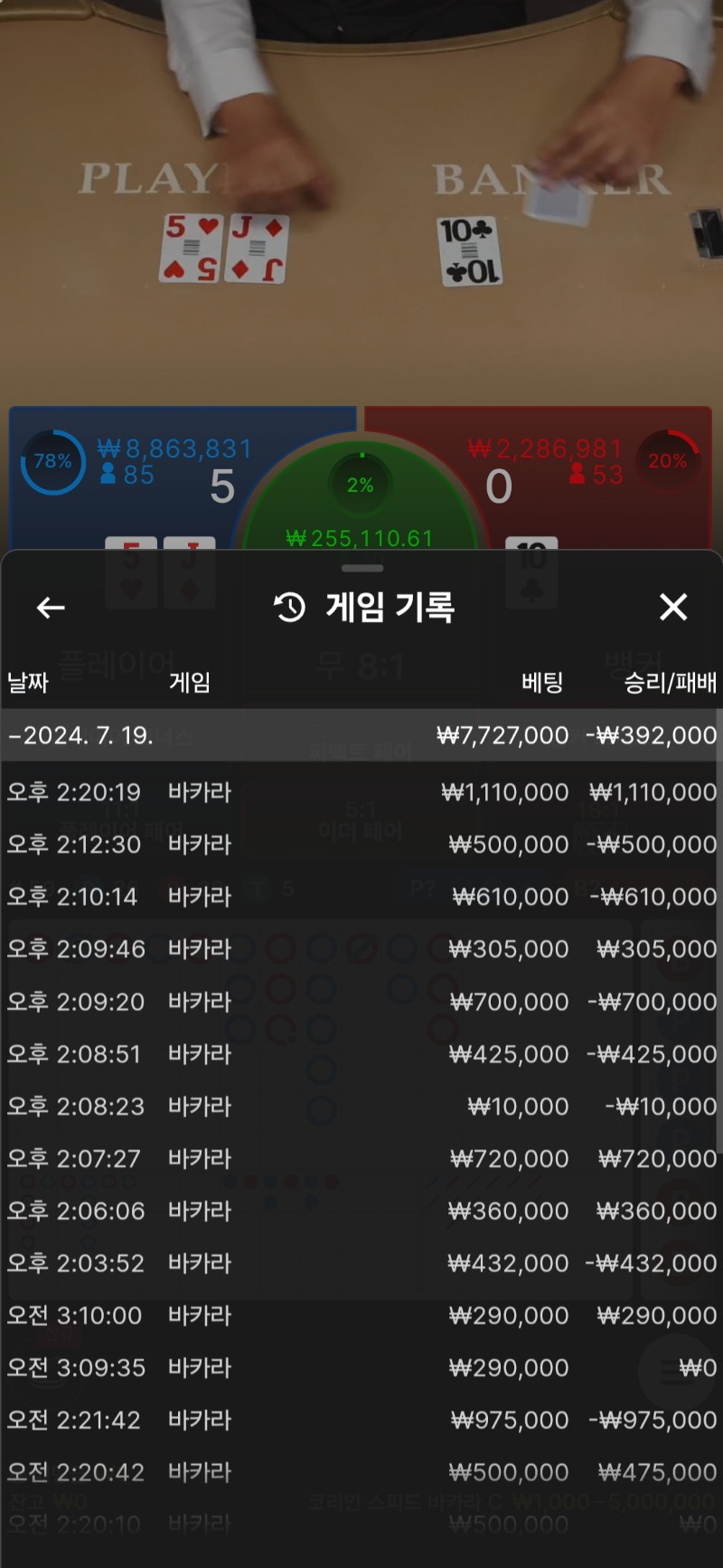Open the 오후 2:20:19 baccarat record
723x1568 pixels.
tap(360, 792)
